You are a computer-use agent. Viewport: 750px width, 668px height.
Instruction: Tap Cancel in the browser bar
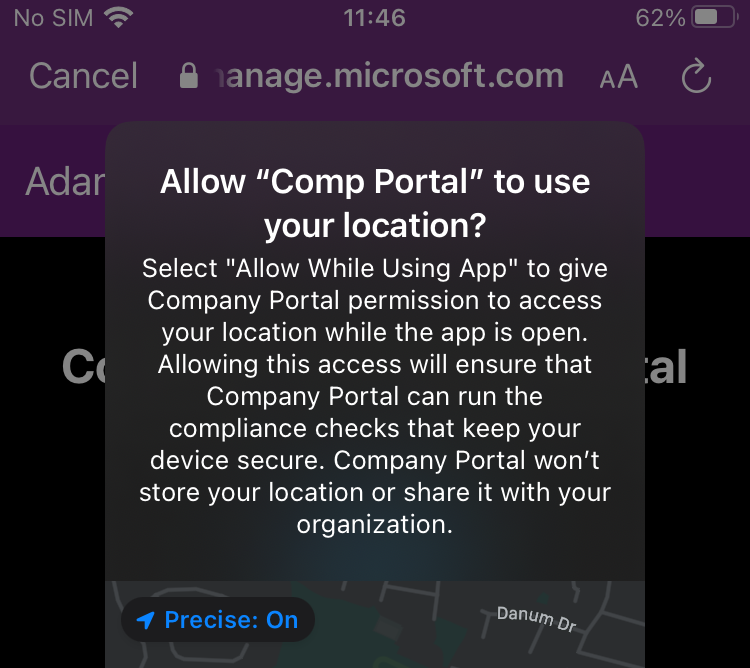pyautogui.click(x=83, y=76)
